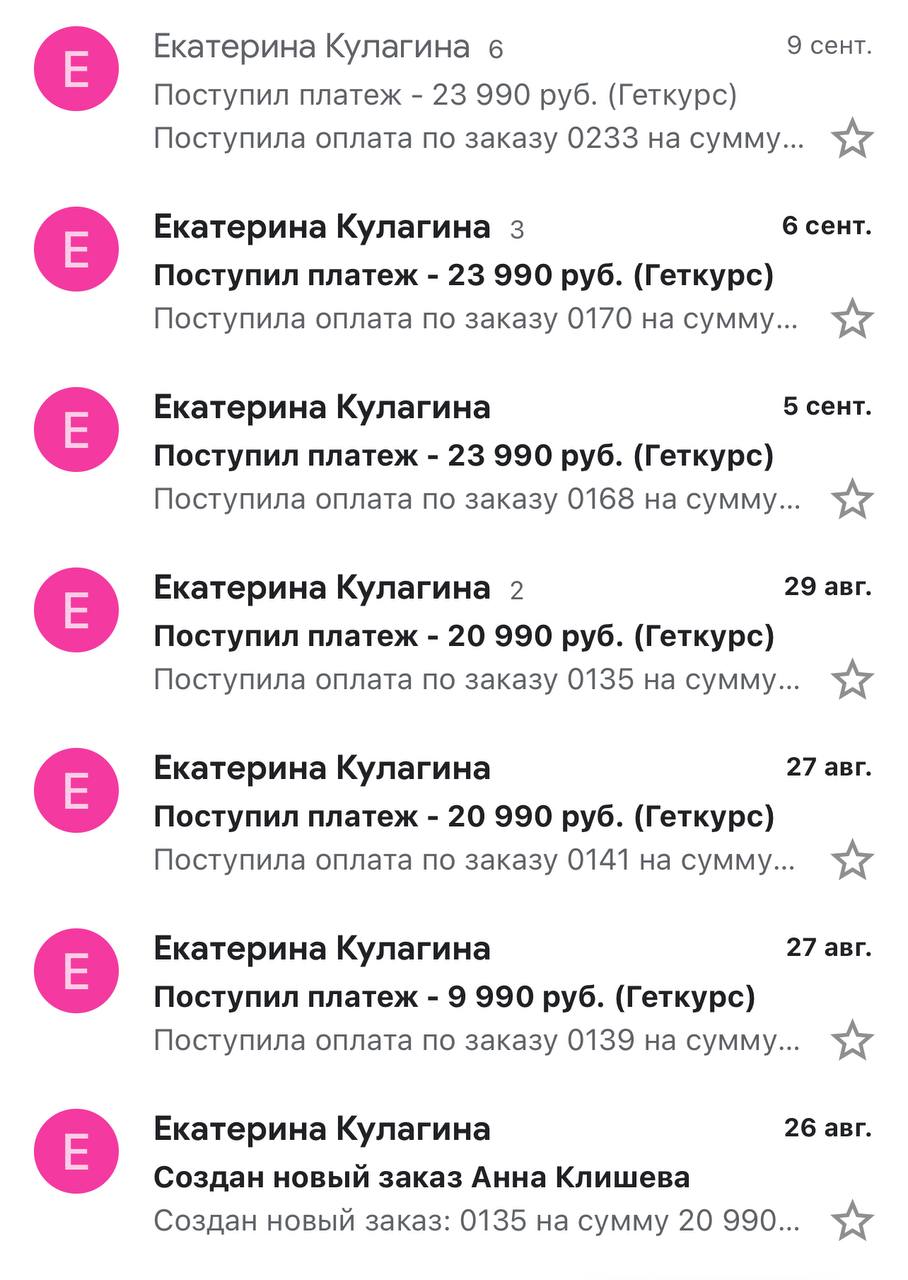Viewport: 908px width, 1280px height.
Task: Toggle the star on the 29 авг. email
Action: click(853, 679)
